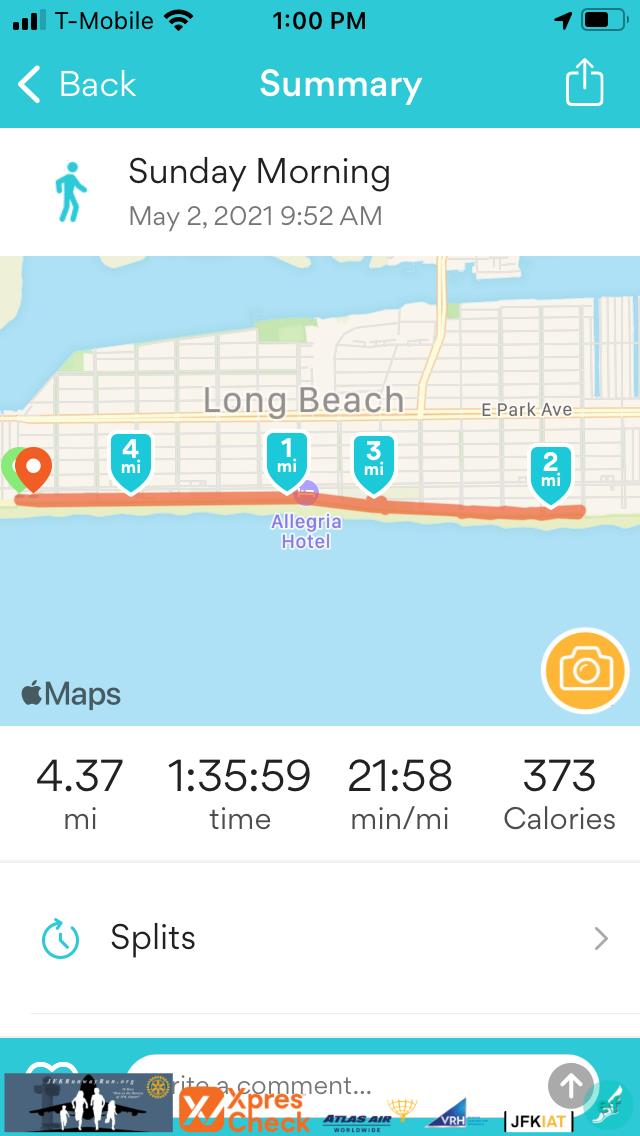Go back from the Summary screen
640x1136 pixels.
pyautogui.click(x=78, y=85)
